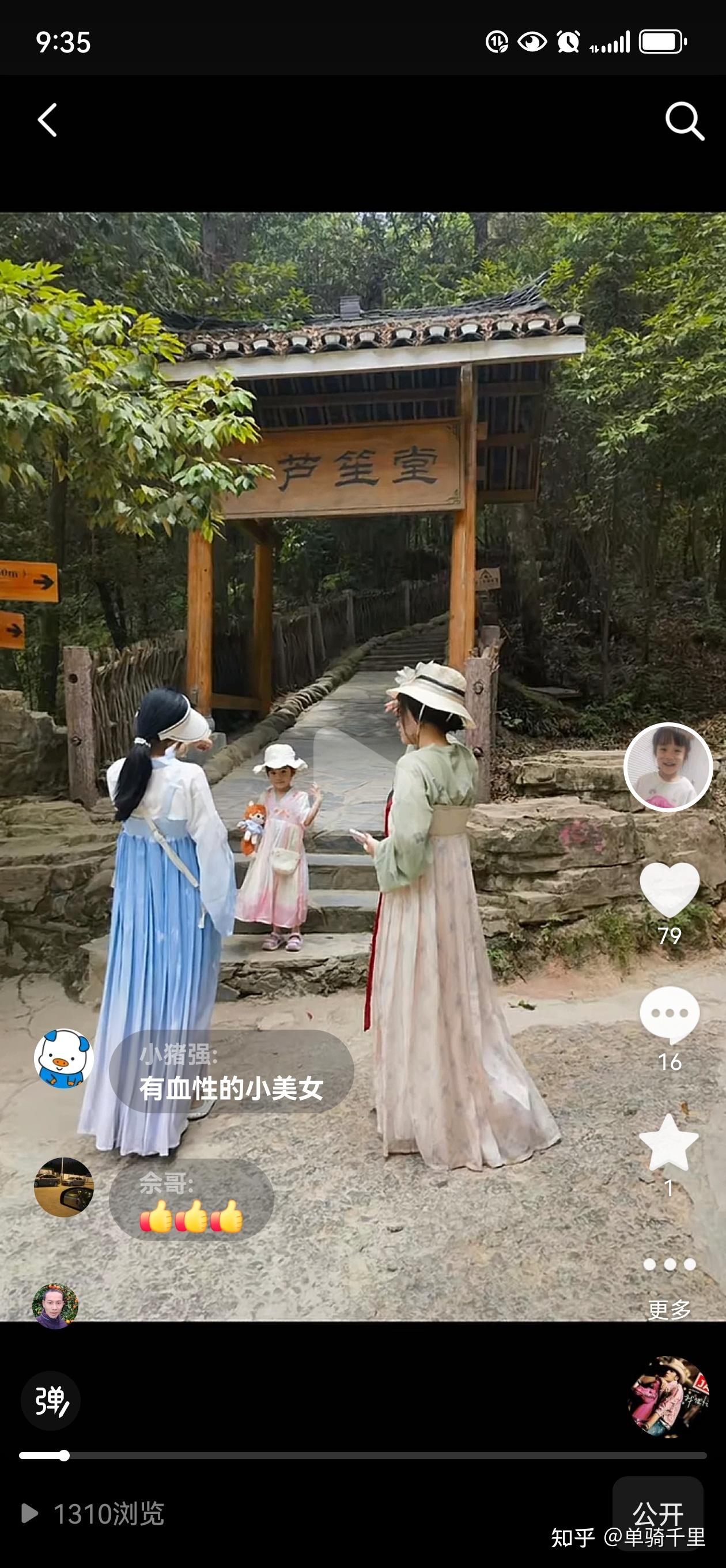Favorite the video with the star icon
The height and width of the screenshot is (1568, 726).
point(668,1143)
